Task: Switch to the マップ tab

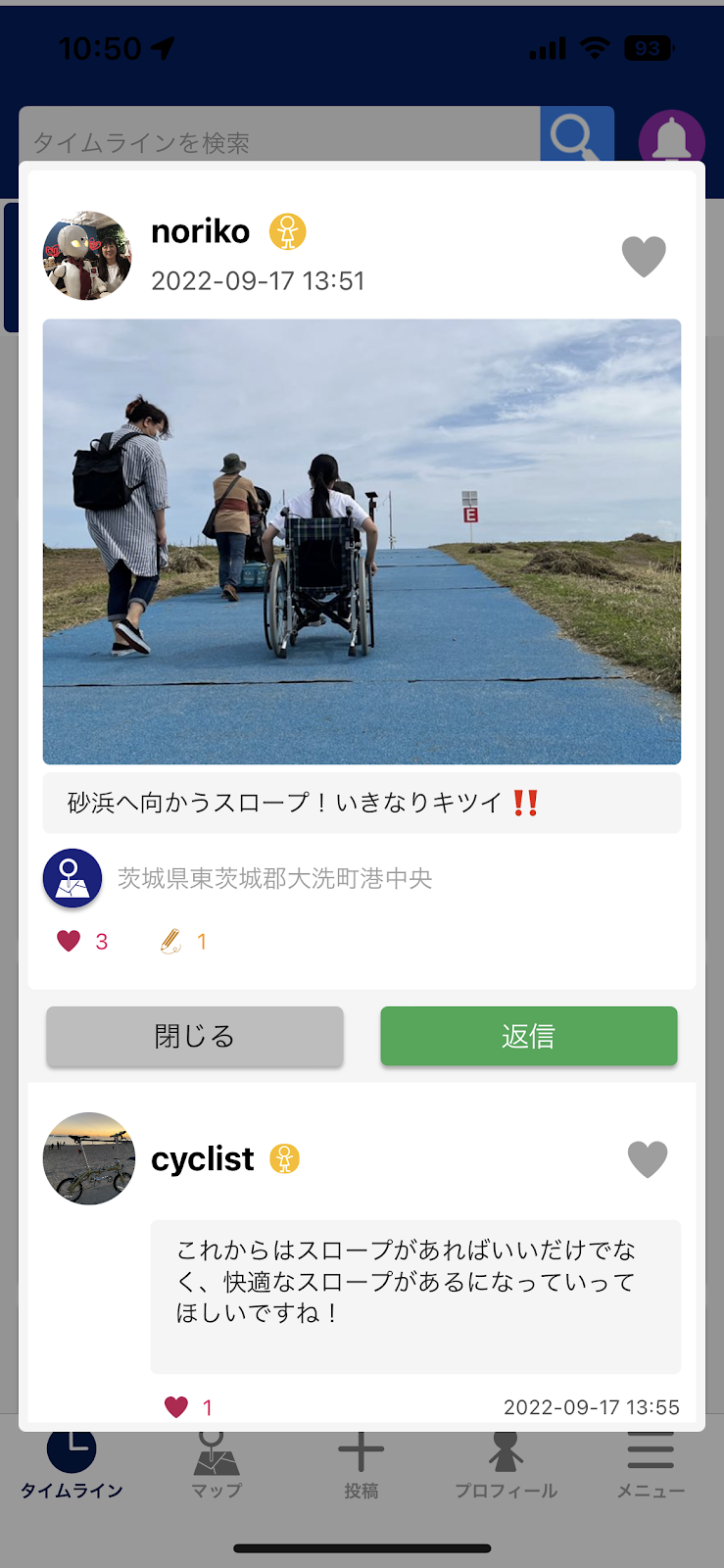Action: point(217,1463)
